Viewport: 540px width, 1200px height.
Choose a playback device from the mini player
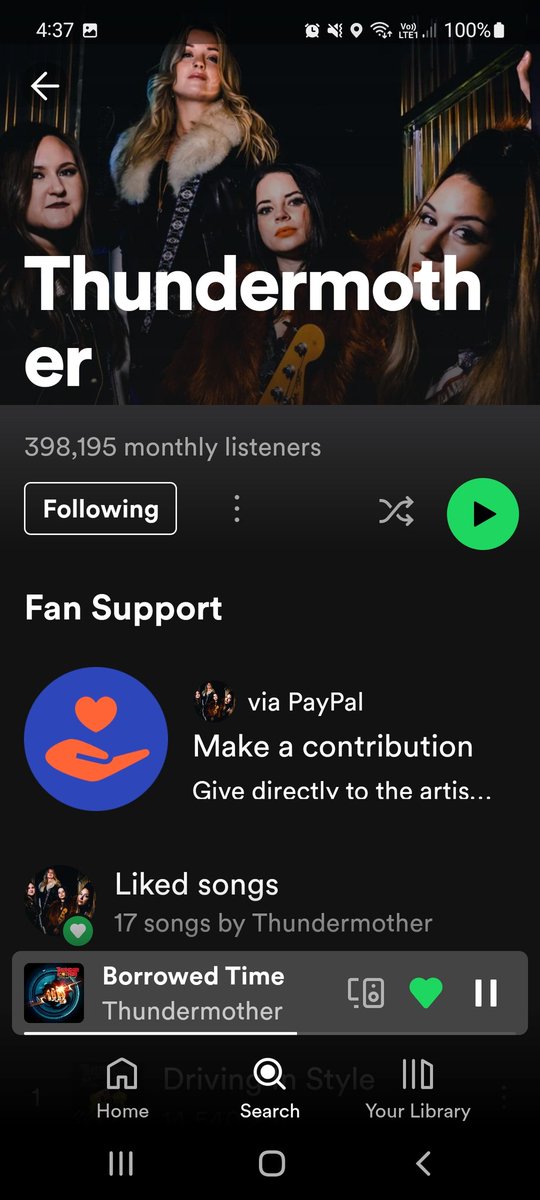point(365,993)
